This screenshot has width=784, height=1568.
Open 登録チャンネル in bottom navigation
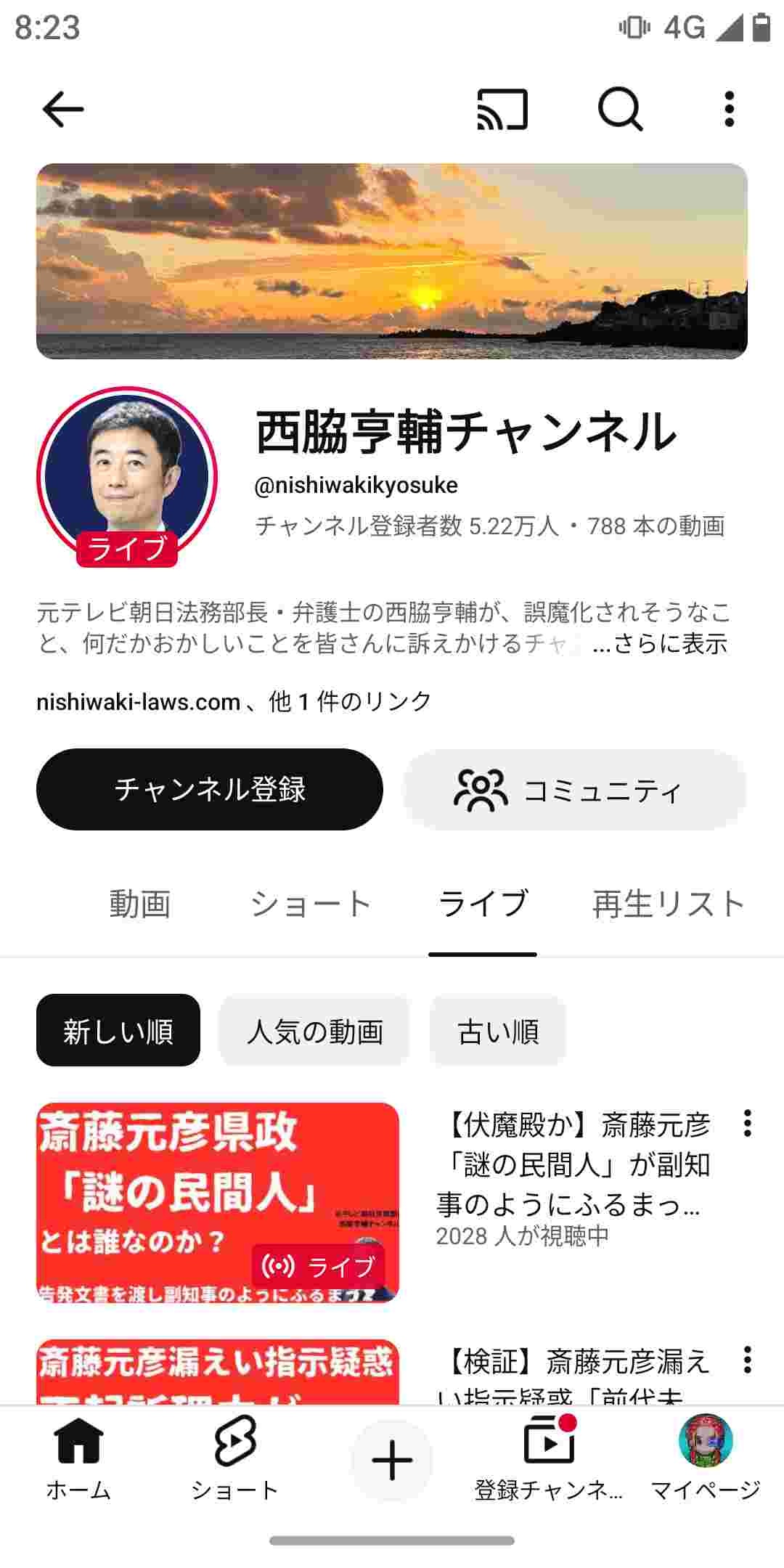pos(549,1459)
